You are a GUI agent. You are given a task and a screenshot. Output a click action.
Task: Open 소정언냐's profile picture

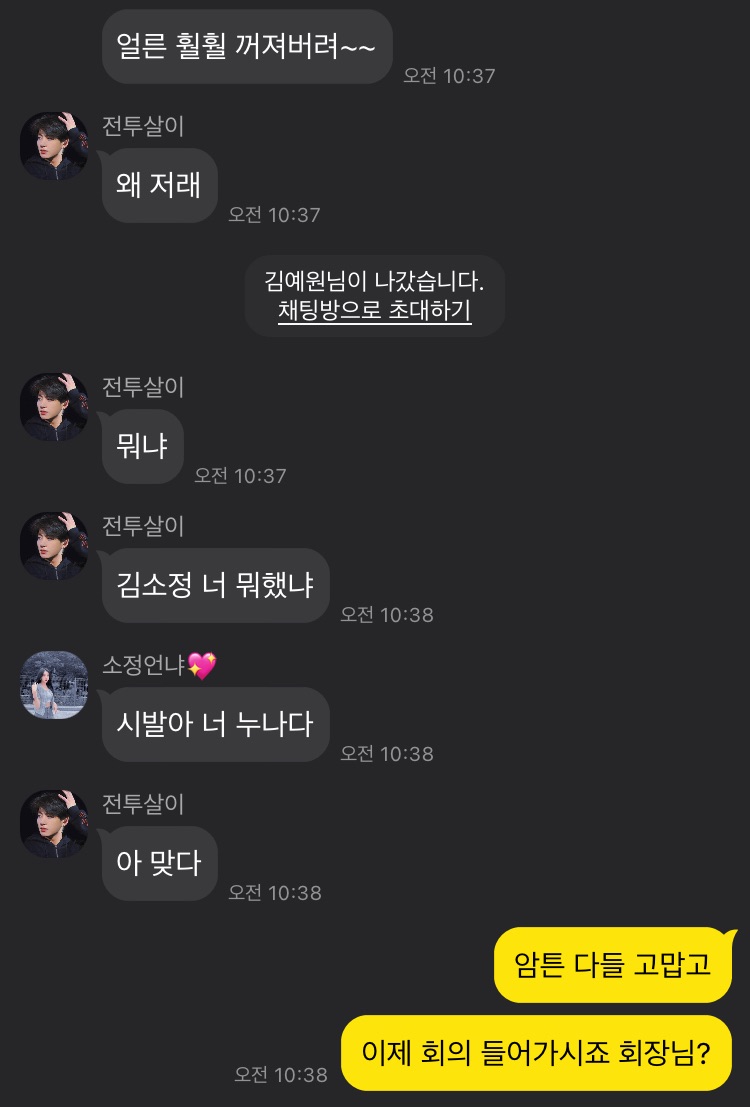pos(54,685)
